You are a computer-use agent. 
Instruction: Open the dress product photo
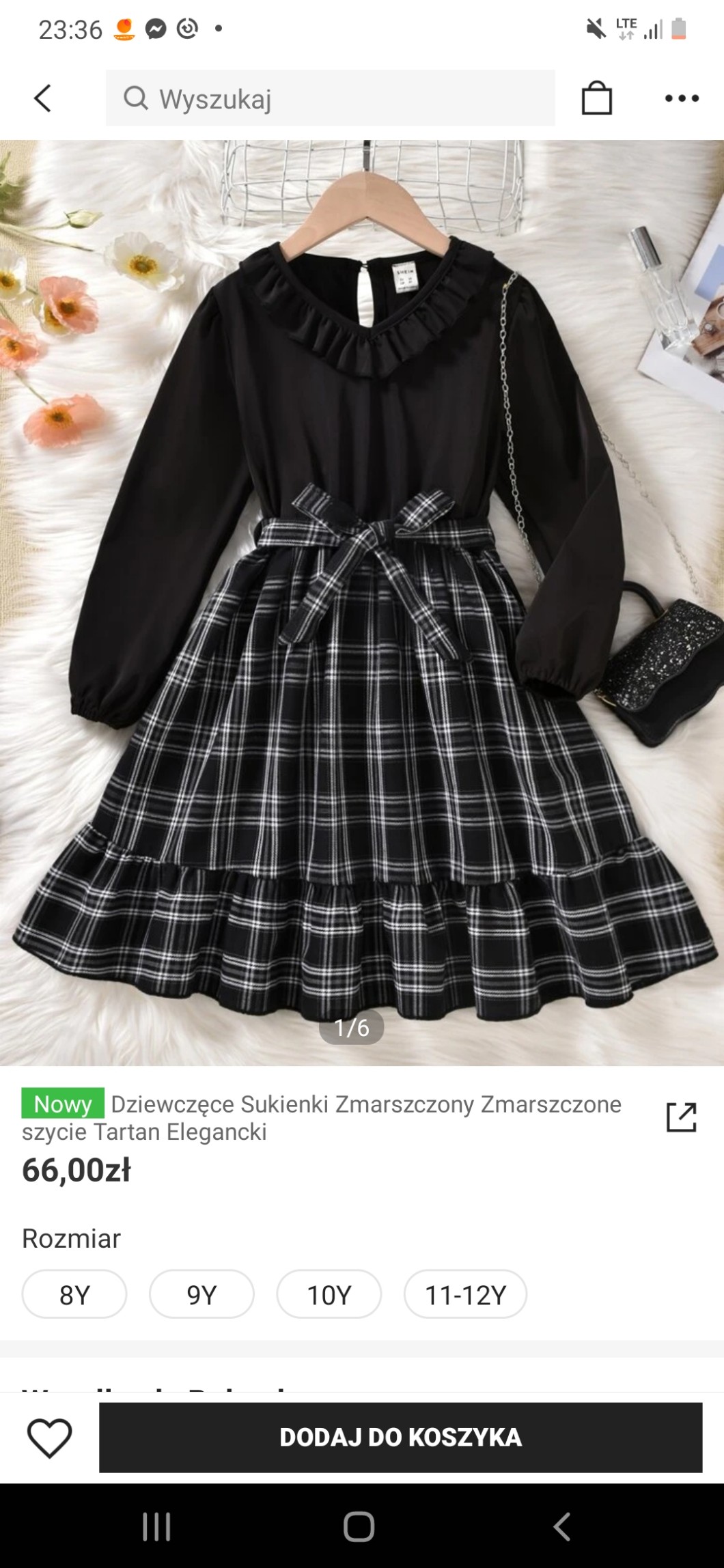(362, 602)
